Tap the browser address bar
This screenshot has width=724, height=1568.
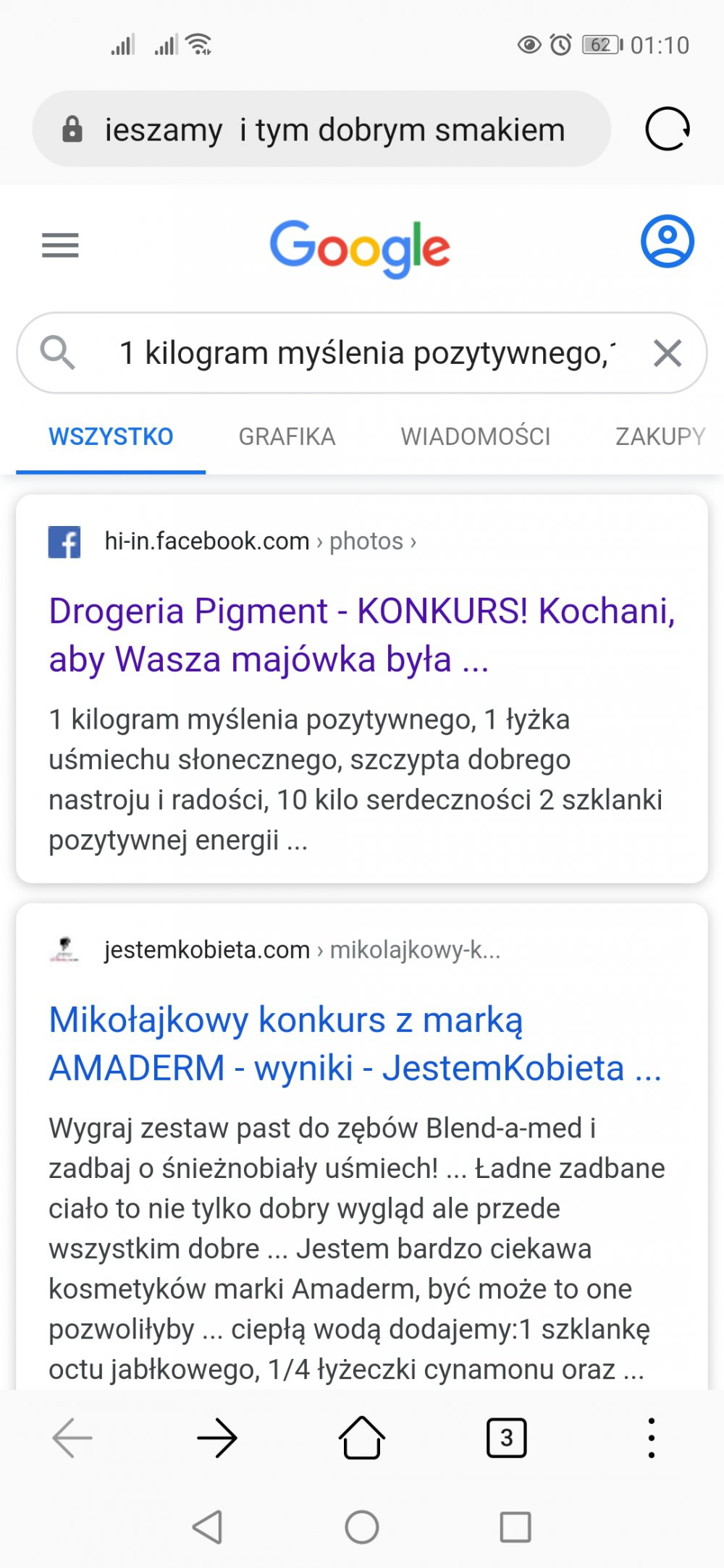coord(333,130)
